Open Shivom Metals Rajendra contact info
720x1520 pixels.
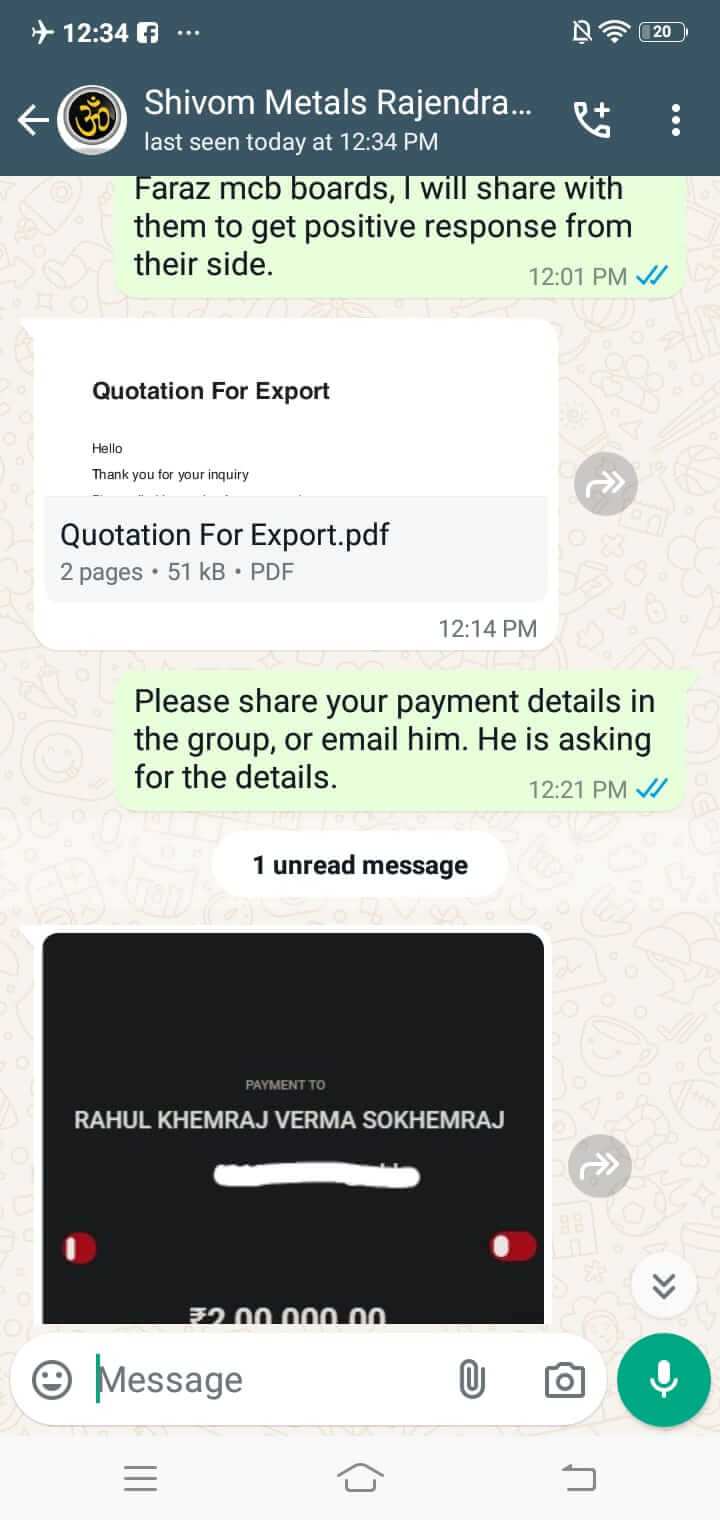tap(338, 119)
